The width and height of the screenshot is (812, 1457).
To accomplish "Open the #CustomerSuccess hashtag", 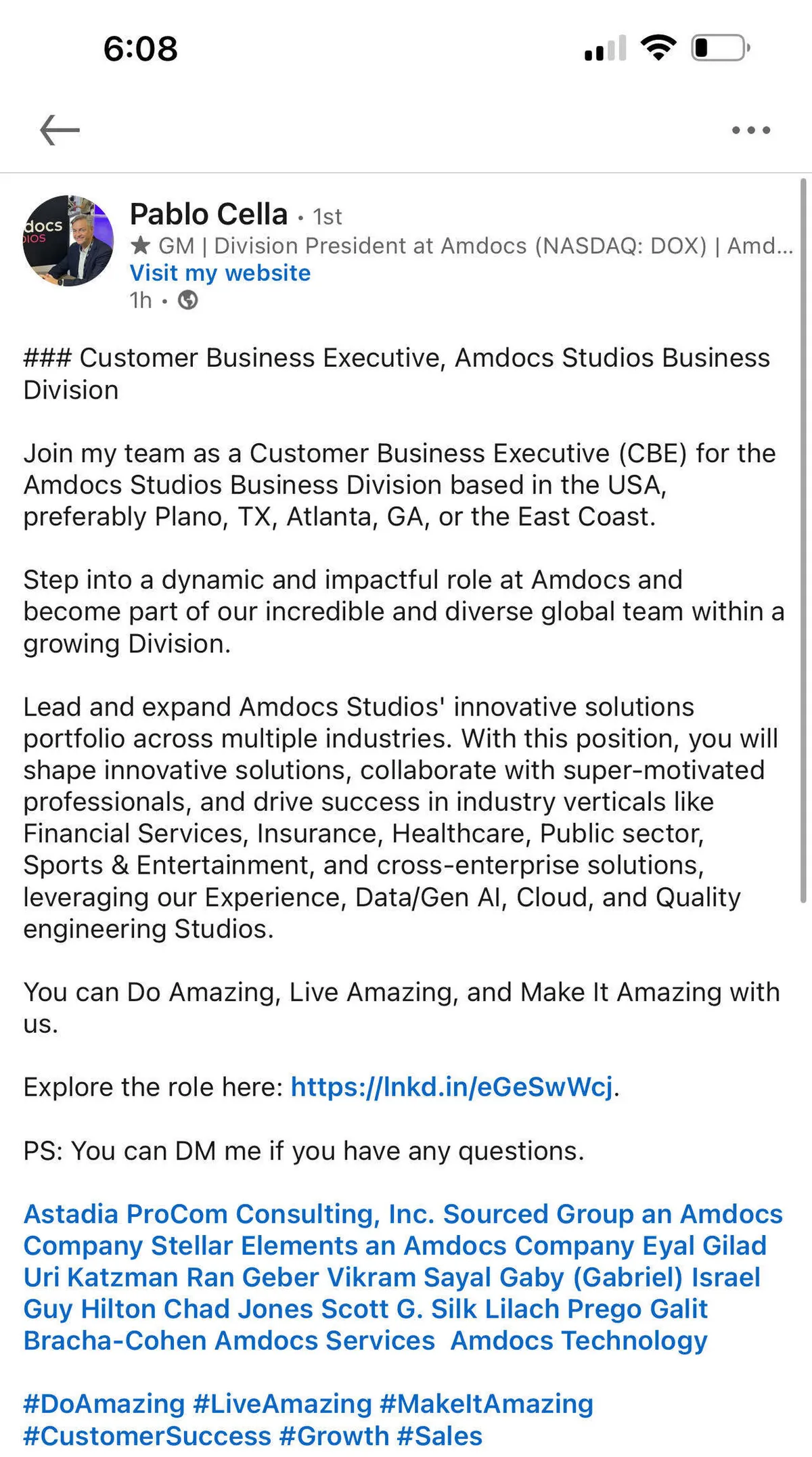I will [147, 1436].
